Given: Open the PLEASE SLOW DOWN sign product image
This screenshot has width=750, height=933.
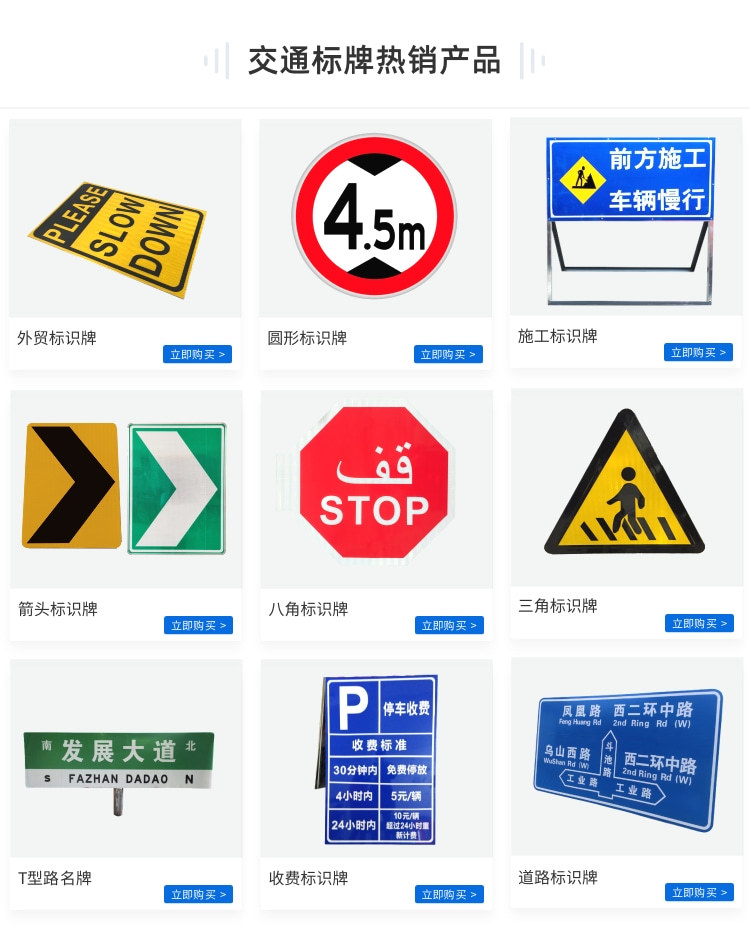Looking at the screenshot, I should pyautogui.click(x=125, y=217).
